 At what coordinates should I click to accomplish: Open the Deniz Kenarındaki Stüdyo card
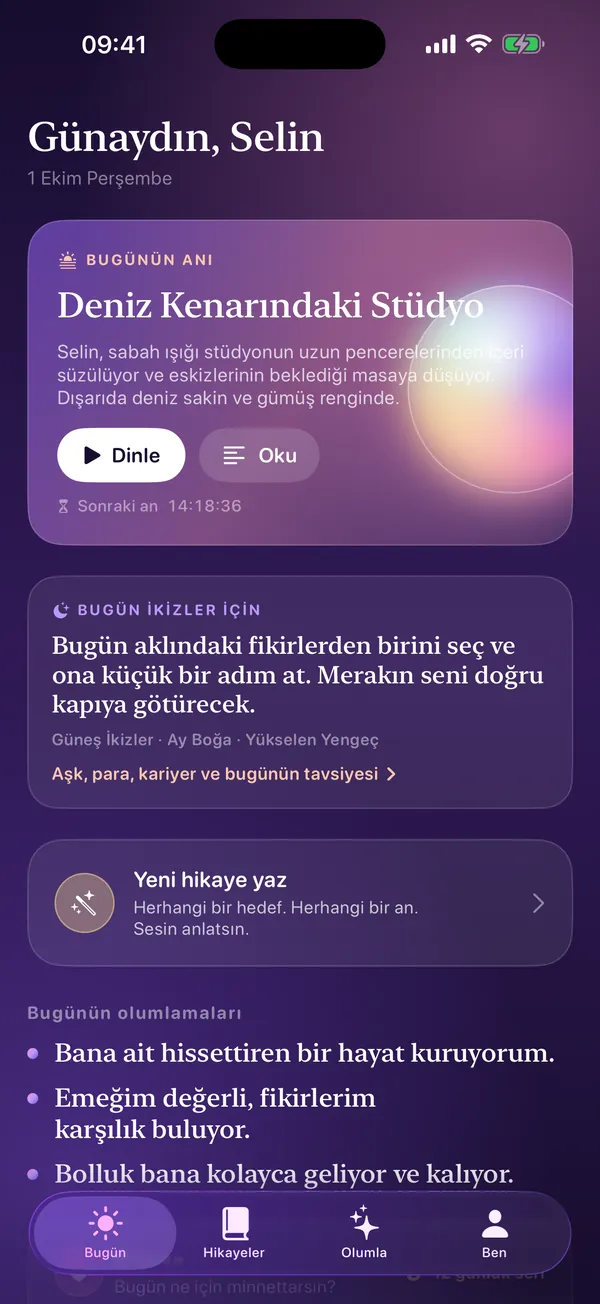pyautogui.click(x=300, y=382)
